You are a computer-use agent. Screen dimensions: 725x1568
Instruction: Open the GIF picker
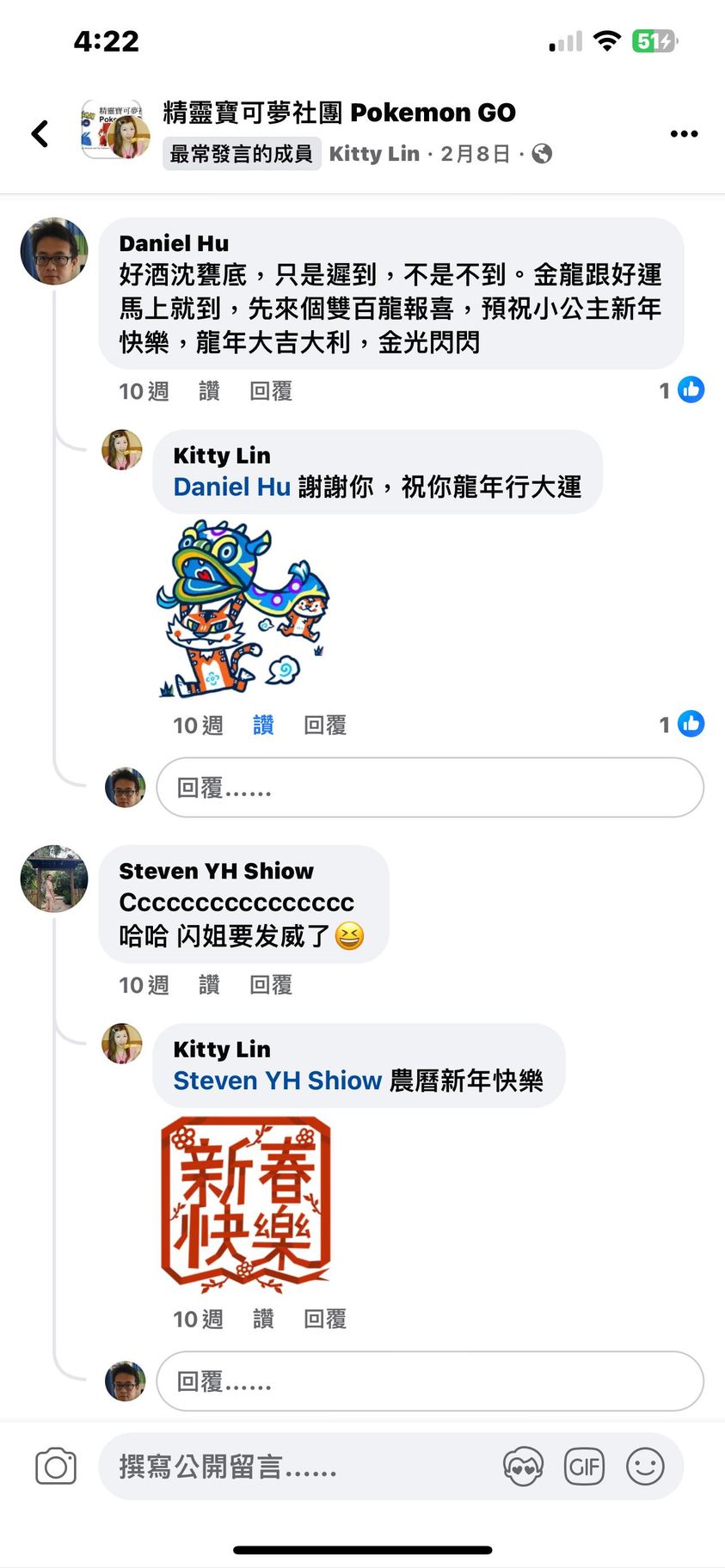[584, 1467]
